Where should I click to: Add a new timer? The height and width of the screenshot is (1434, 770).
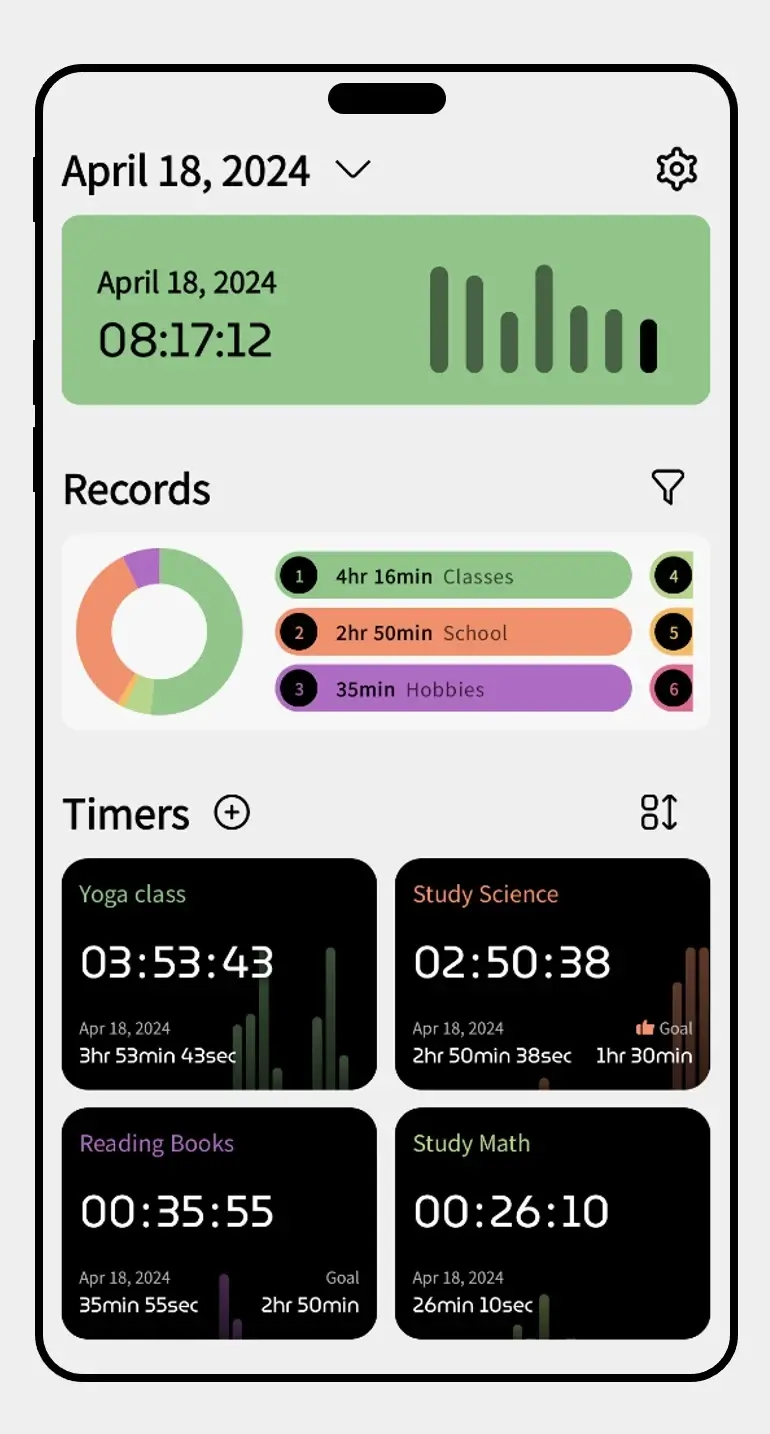coord(232,812)
